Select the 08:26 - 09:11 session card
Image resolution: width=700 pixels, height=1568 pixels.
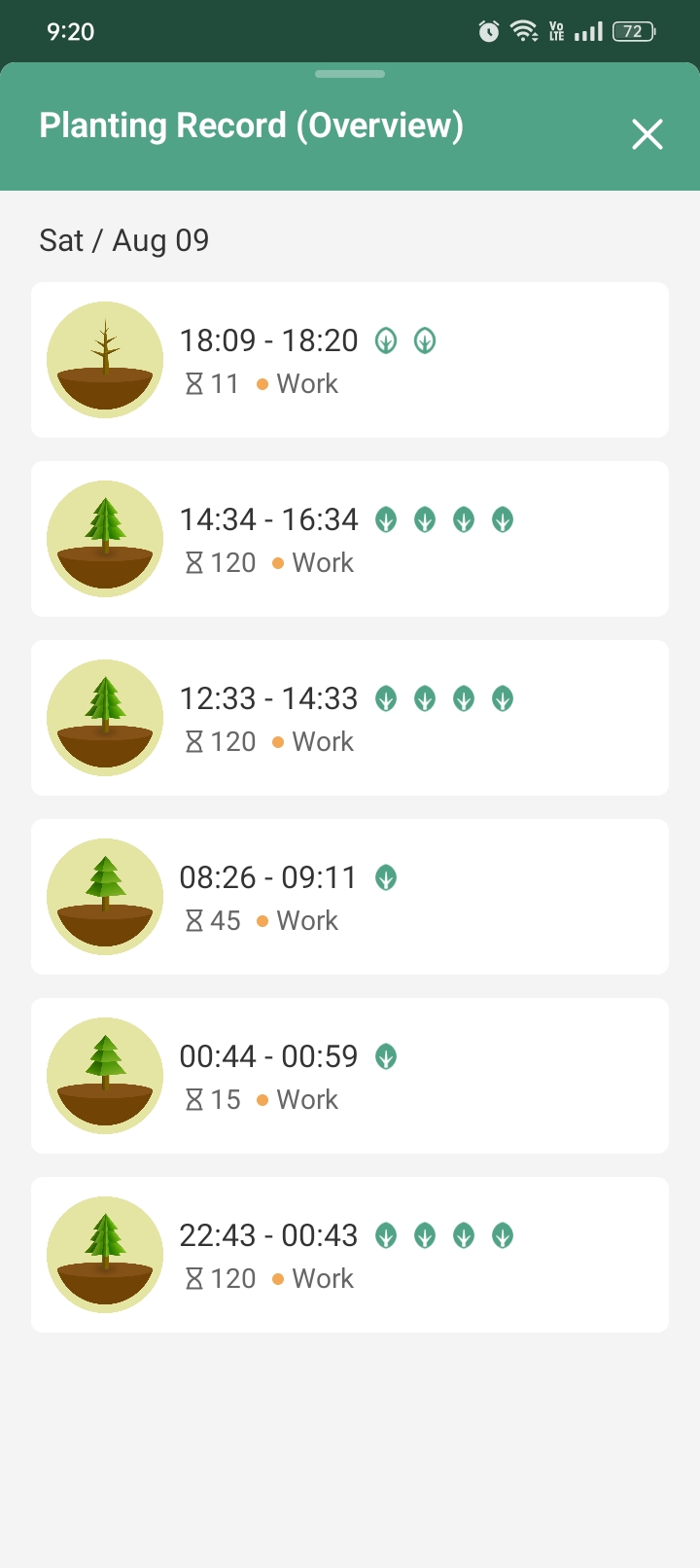(x=350, y=897)
